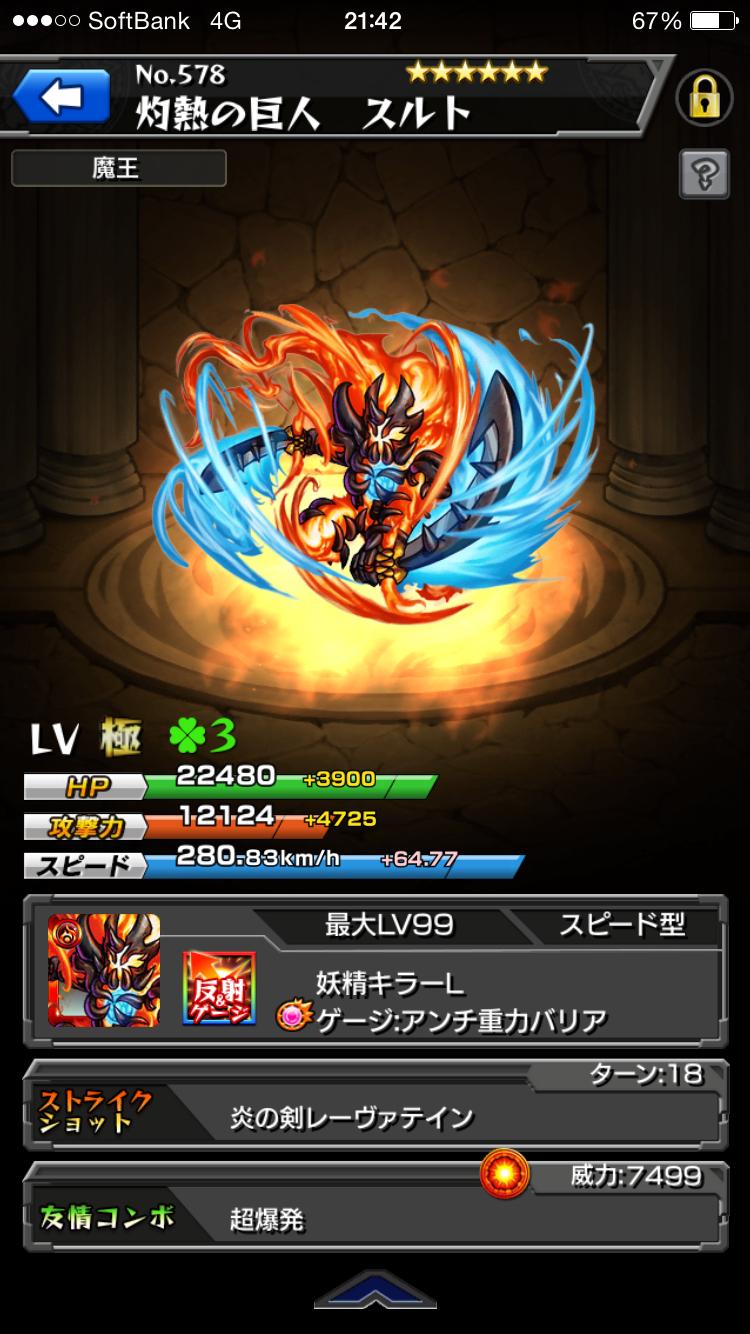The width and height of the screenshot is (750, 1334).
Task: Open the 炎の剣レーヴァテイン Strike Shot details
Action: 373,1117
